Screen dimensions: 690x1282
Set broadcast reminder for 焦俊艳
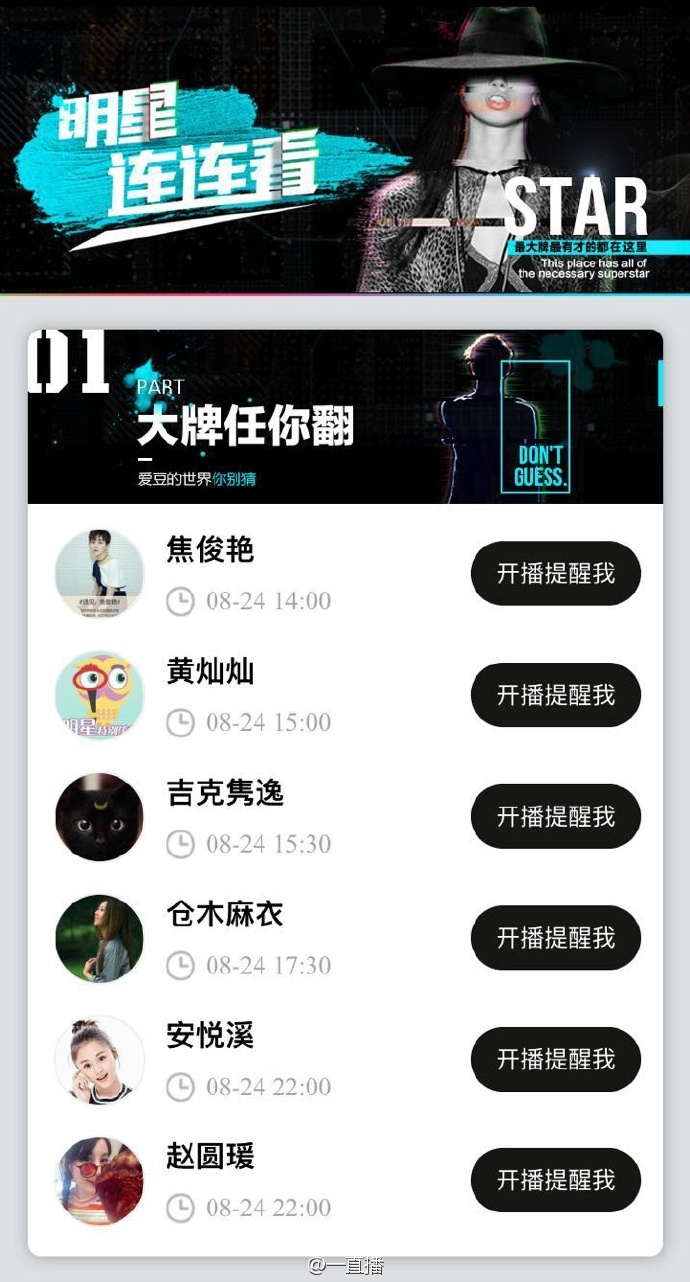tap(556, 573)
